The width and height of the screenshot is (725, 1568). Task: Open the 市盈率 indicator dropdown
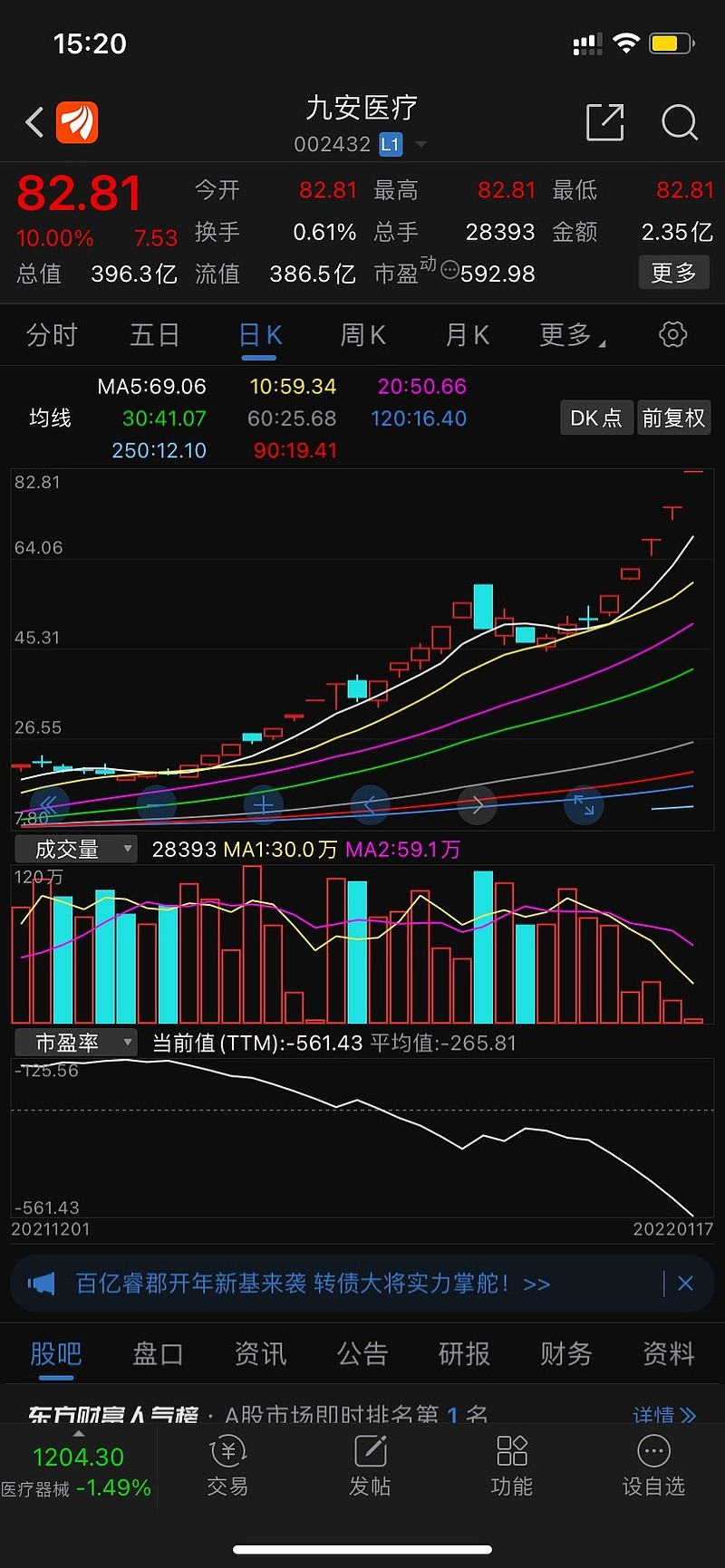75,1043
